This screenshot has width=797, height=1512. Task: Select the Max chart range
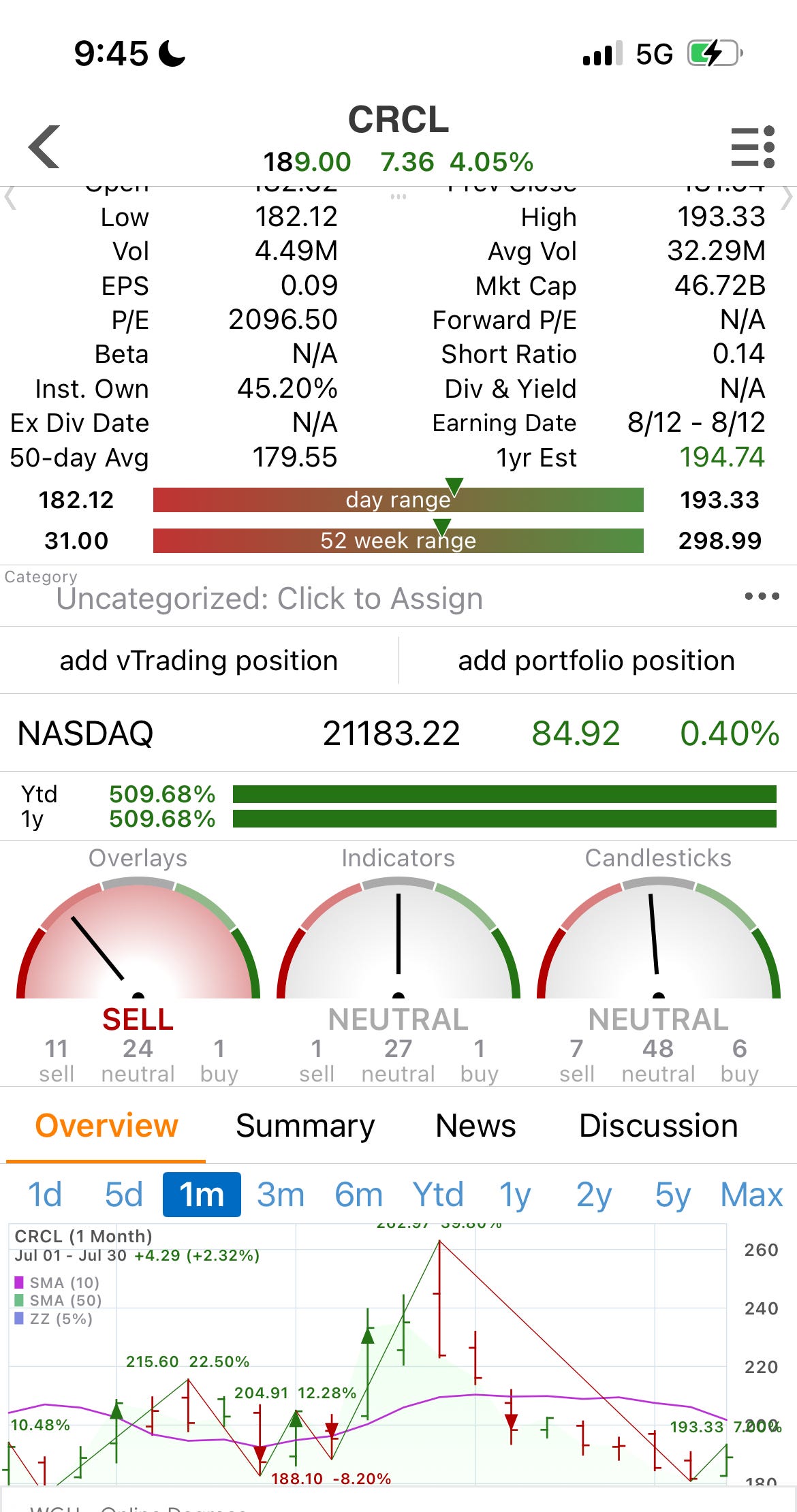tap(751, 1195)
